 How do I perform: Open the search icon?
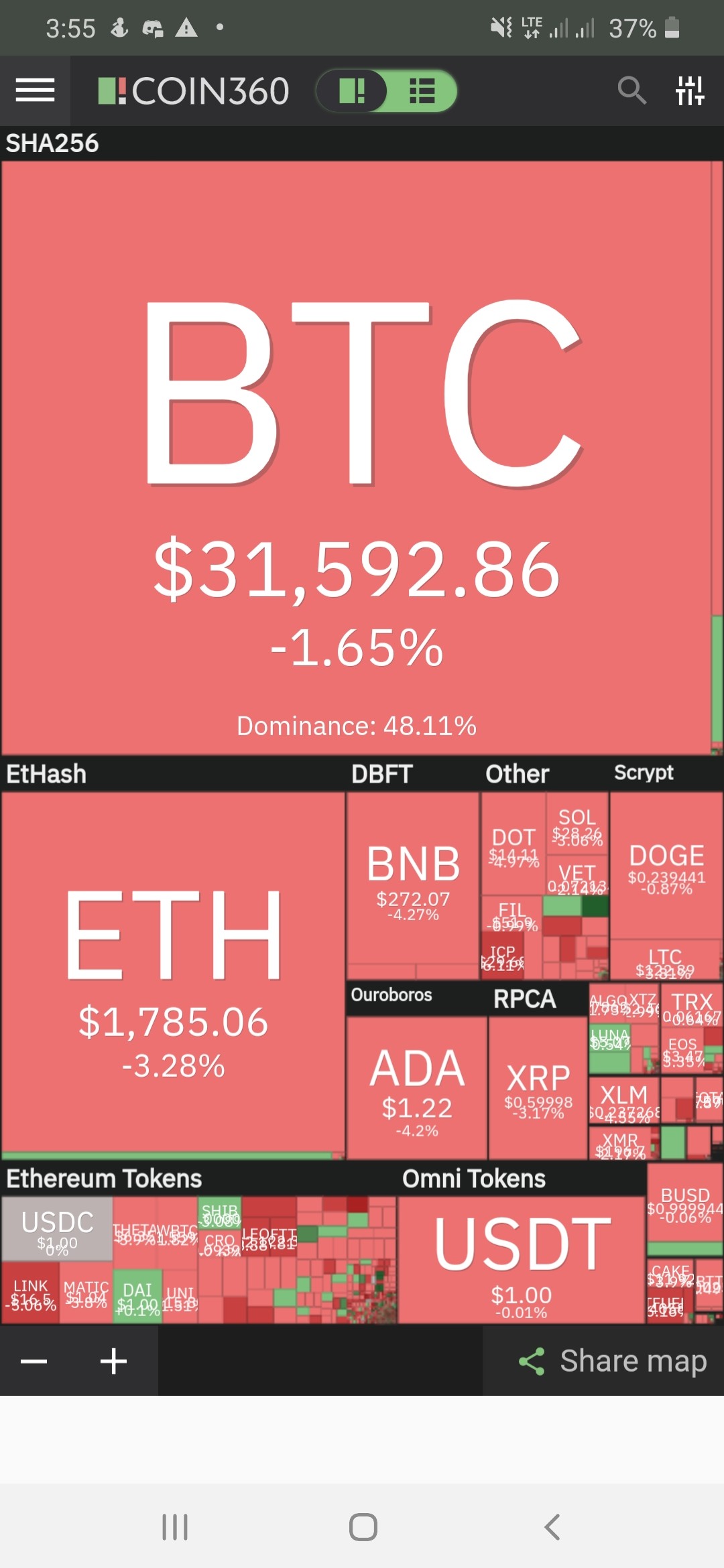(x=631, y=90)
